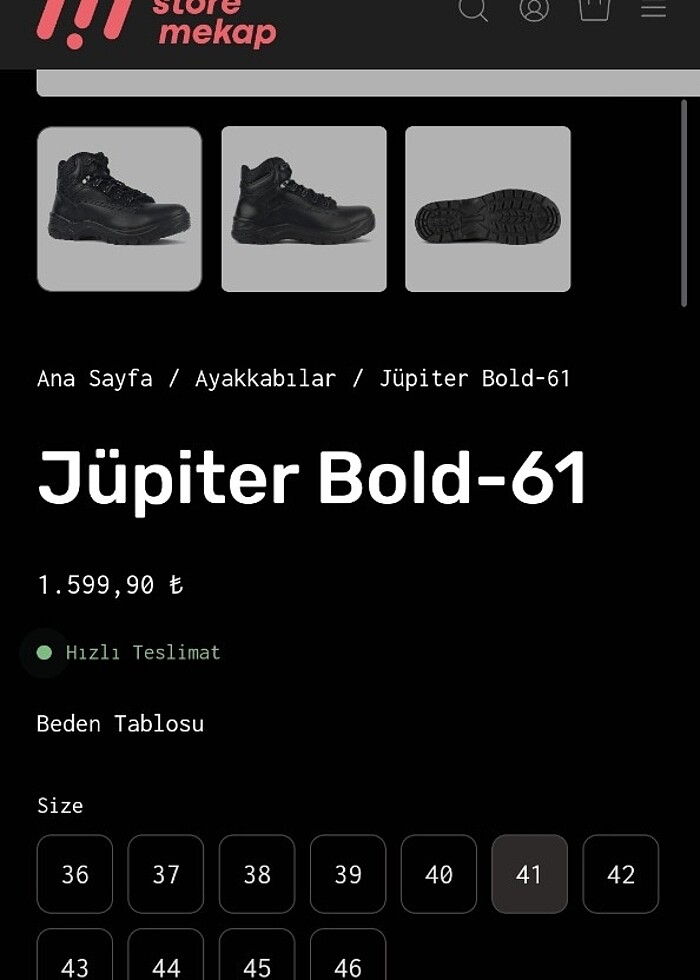Go to the Store Mekap homepage logo
This screenshot has height=980, width=700.
[x=156, y=23]
